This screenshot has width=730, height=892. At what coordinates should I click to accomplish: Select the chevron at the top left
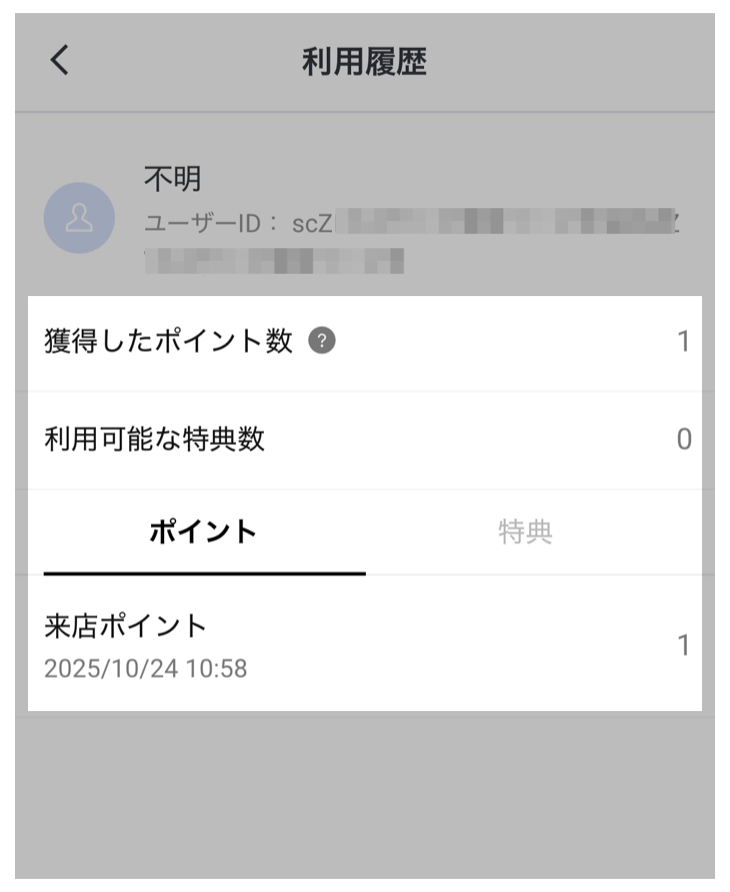[57, 60]
